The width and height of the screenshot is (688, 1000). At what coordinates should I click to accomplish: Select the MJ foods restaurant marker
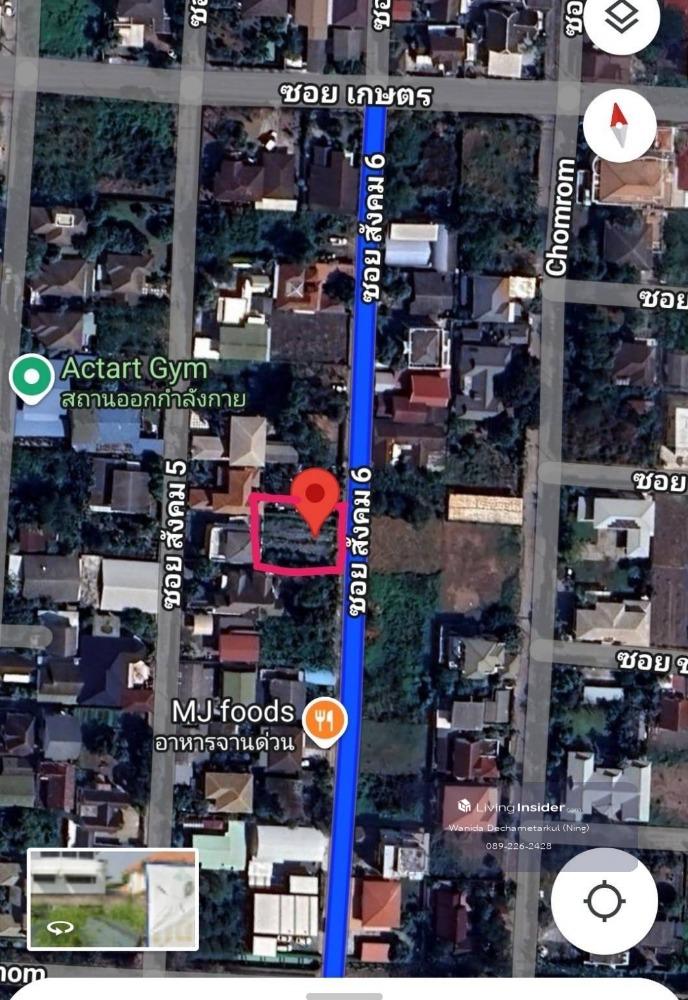pyautogui.click(x=325, y=719)
